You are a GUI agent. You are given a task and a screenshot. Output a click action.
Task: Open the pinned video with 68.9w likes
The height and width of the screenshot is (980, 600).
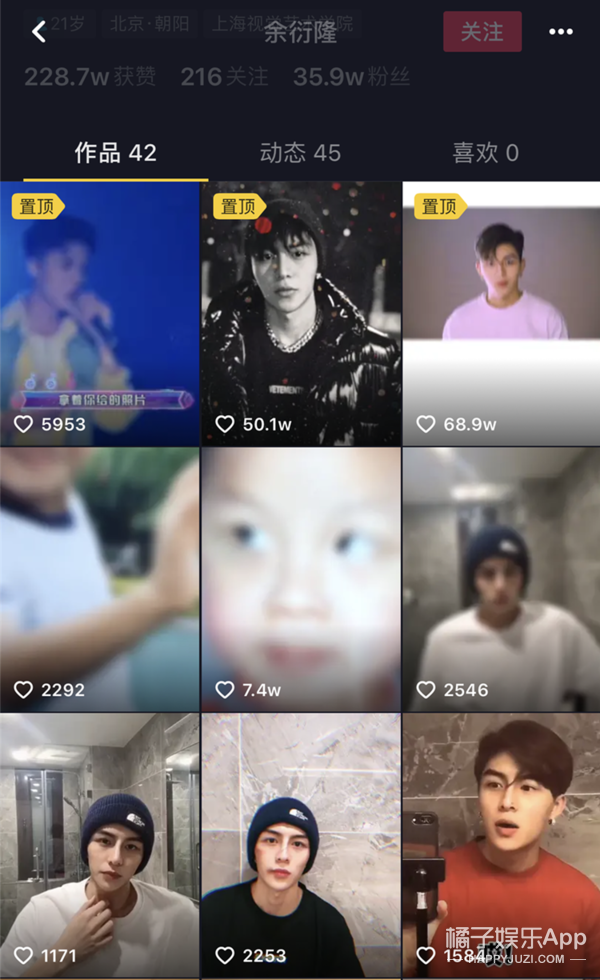[501, 313]
